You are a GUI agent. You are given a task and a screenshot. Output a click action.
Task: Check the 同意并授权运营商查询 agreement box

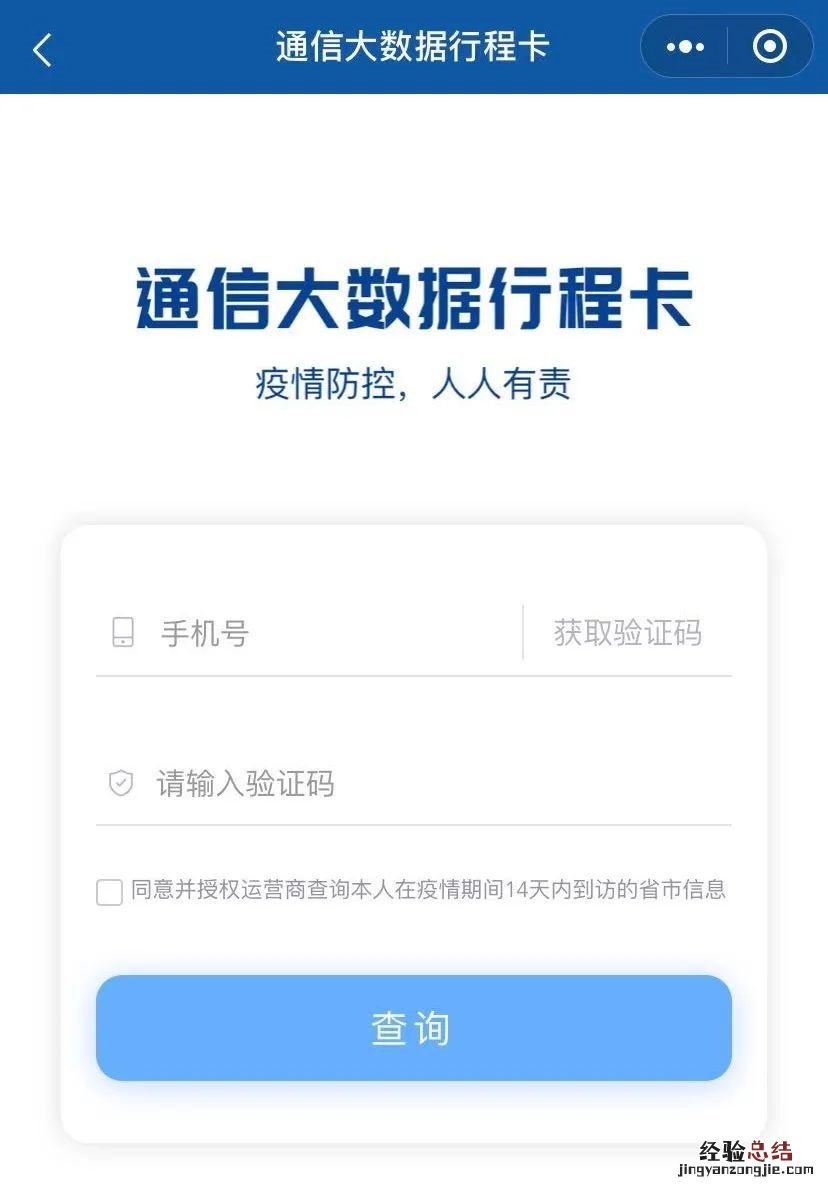(110, 892)
